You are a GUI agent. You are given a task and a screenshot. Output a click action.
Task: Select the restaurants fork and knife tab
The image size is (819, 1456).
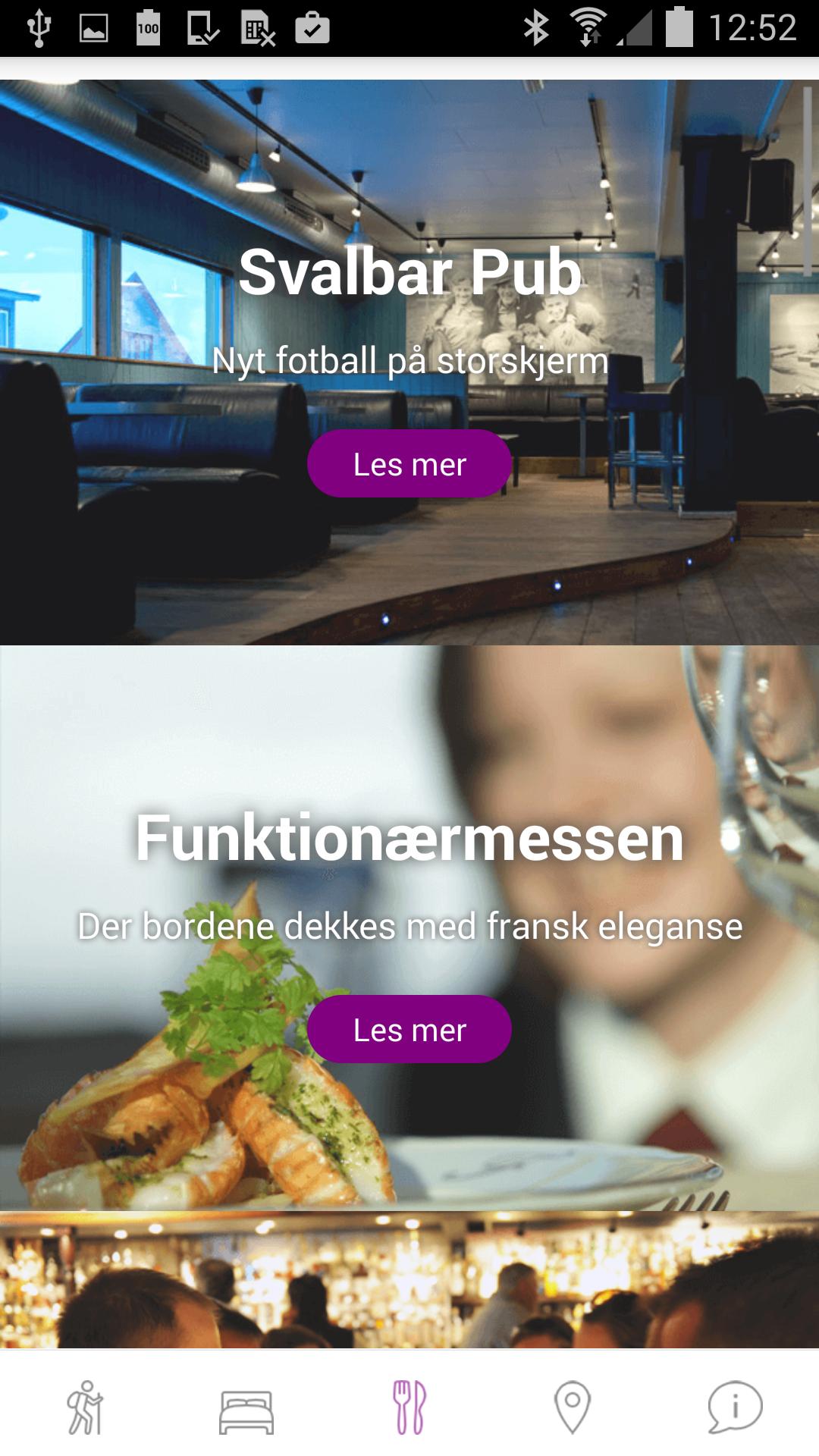[x=409, y=1407]
